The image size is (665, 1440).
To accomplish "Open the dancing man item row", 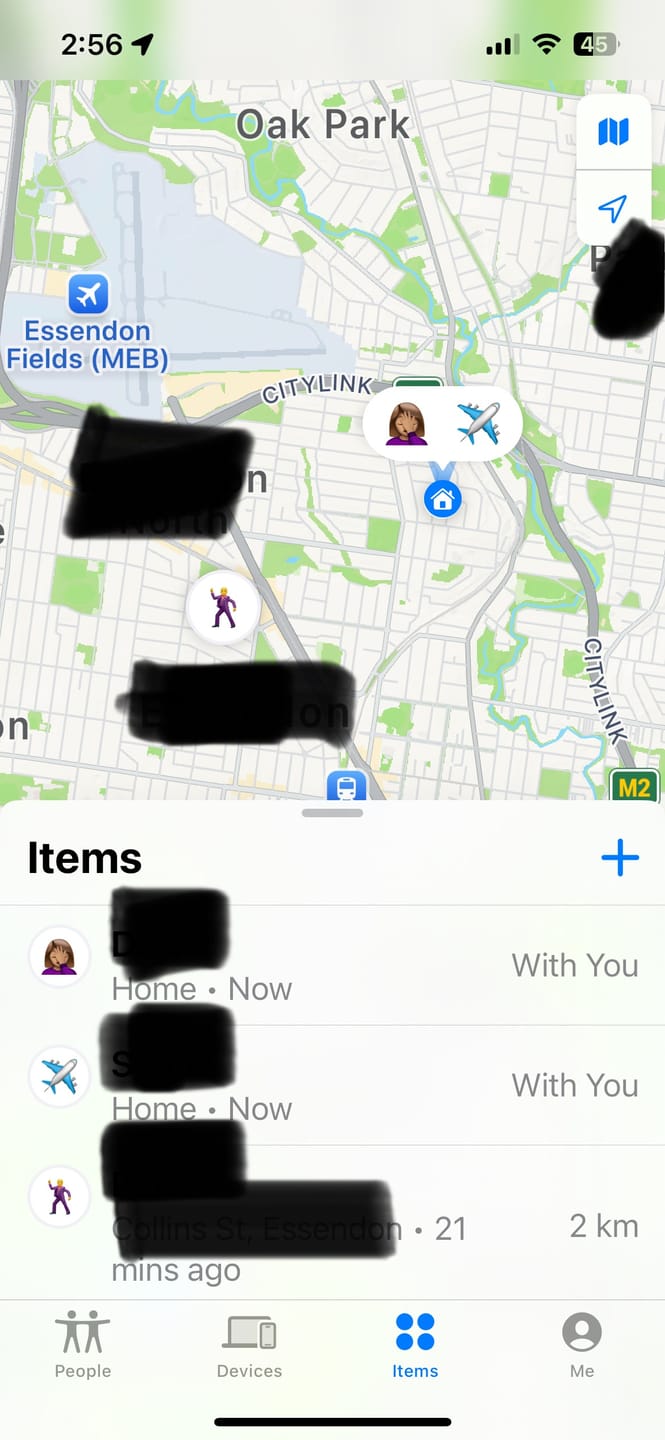I will (x=332, y=1222).
